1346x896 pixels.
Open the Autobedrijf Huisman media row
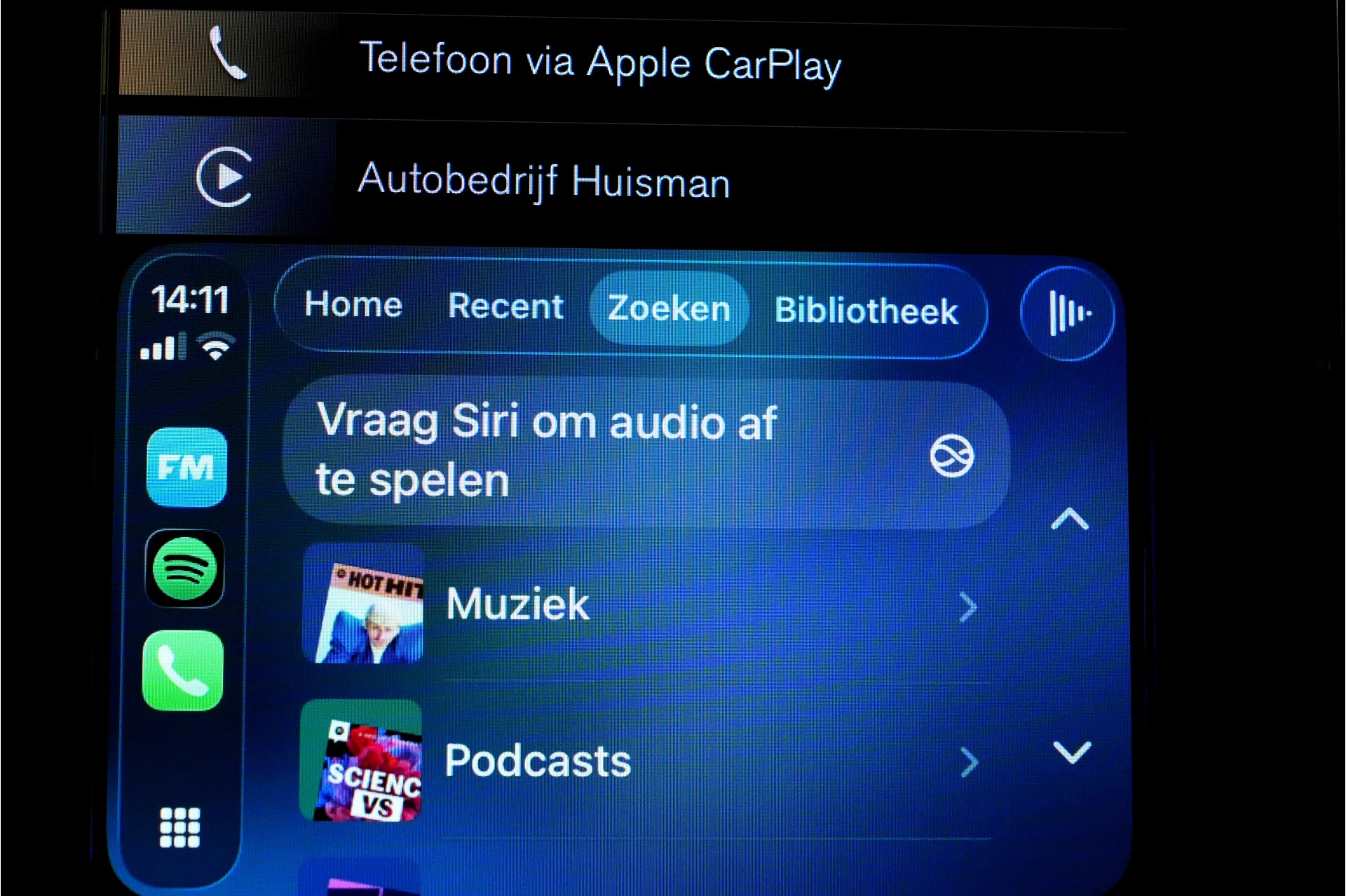pyautogui.click(x=543, y=179)
